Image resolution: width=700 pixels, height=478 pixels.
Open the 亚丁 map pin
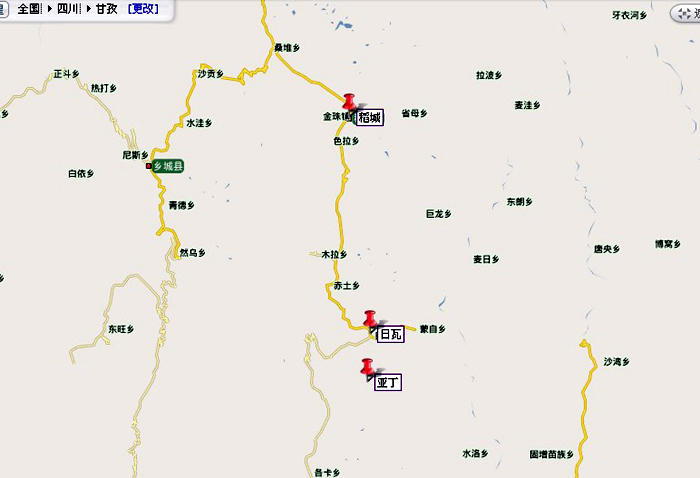(367, 367)
